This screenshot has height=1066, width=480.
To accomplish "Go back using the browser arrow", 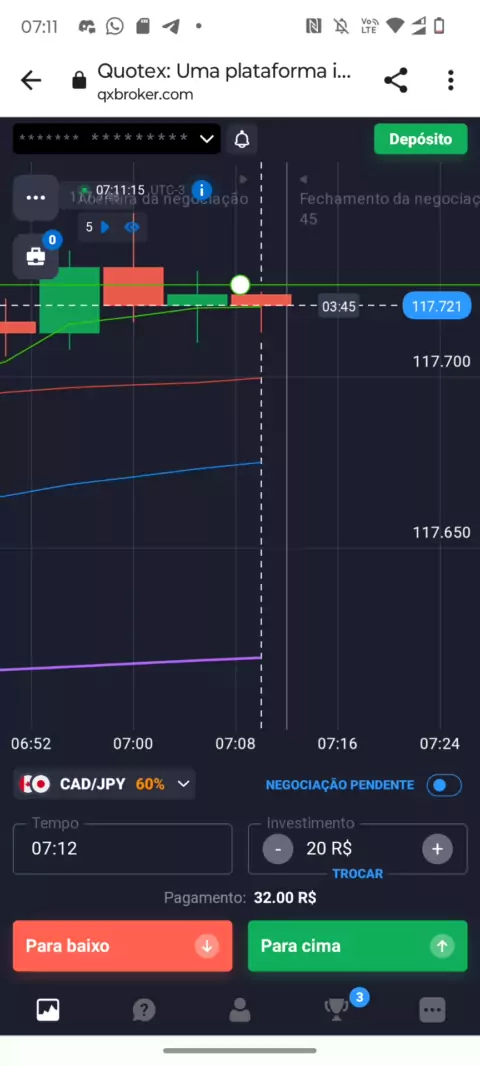I will pos(31,81).
